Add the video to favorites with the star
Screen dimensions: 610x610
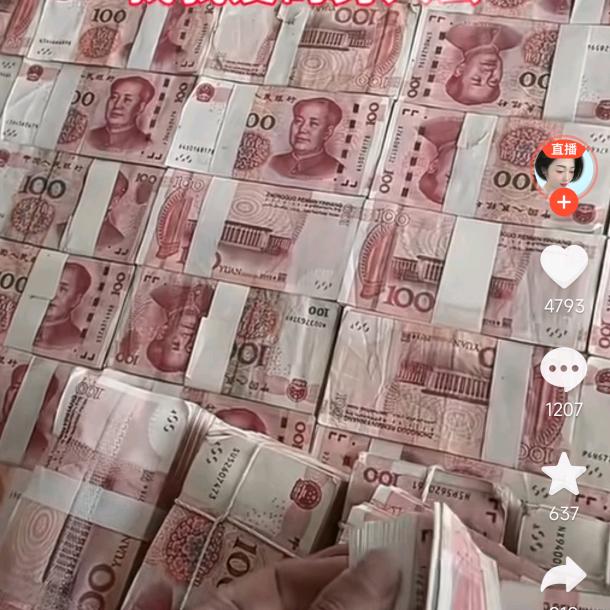[564, 474]
